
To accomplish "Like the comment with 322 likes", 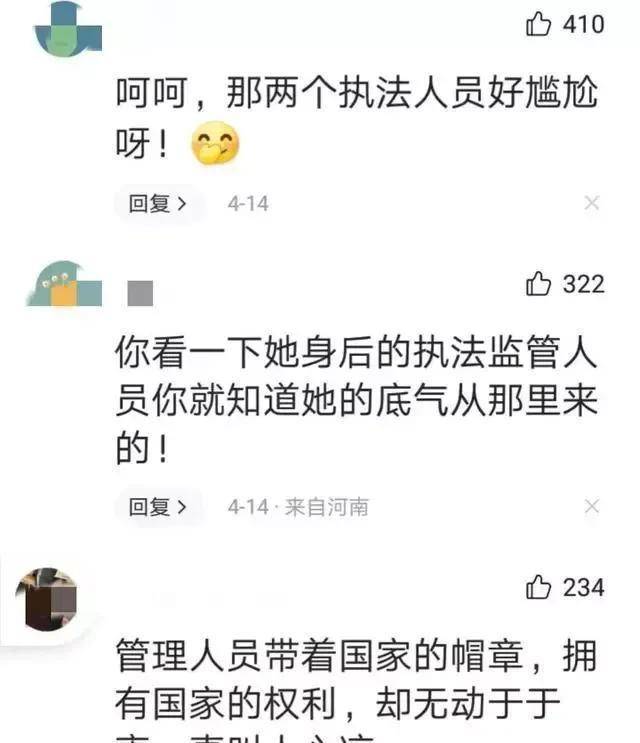I will [539, 285].
